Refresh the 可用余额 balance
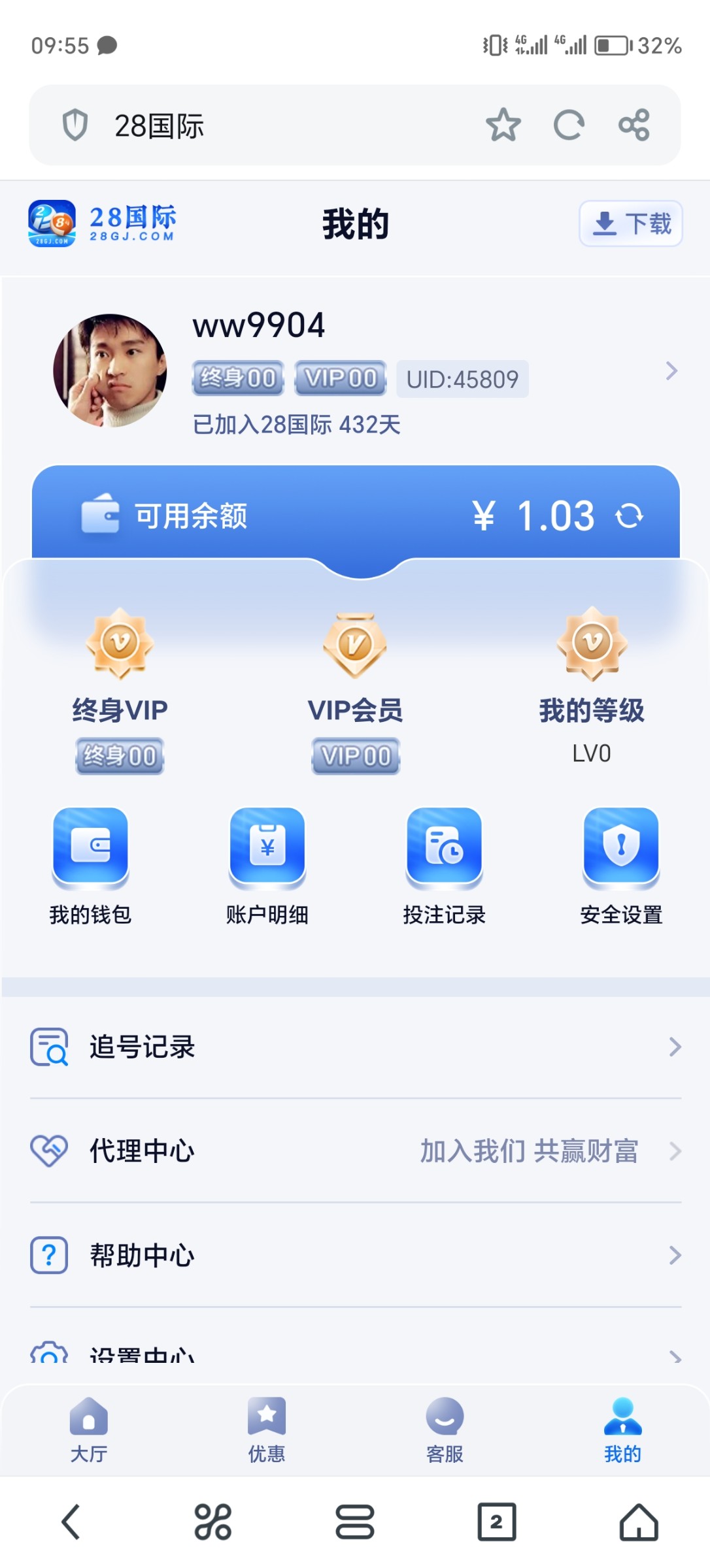 click(x=629, y=515)
